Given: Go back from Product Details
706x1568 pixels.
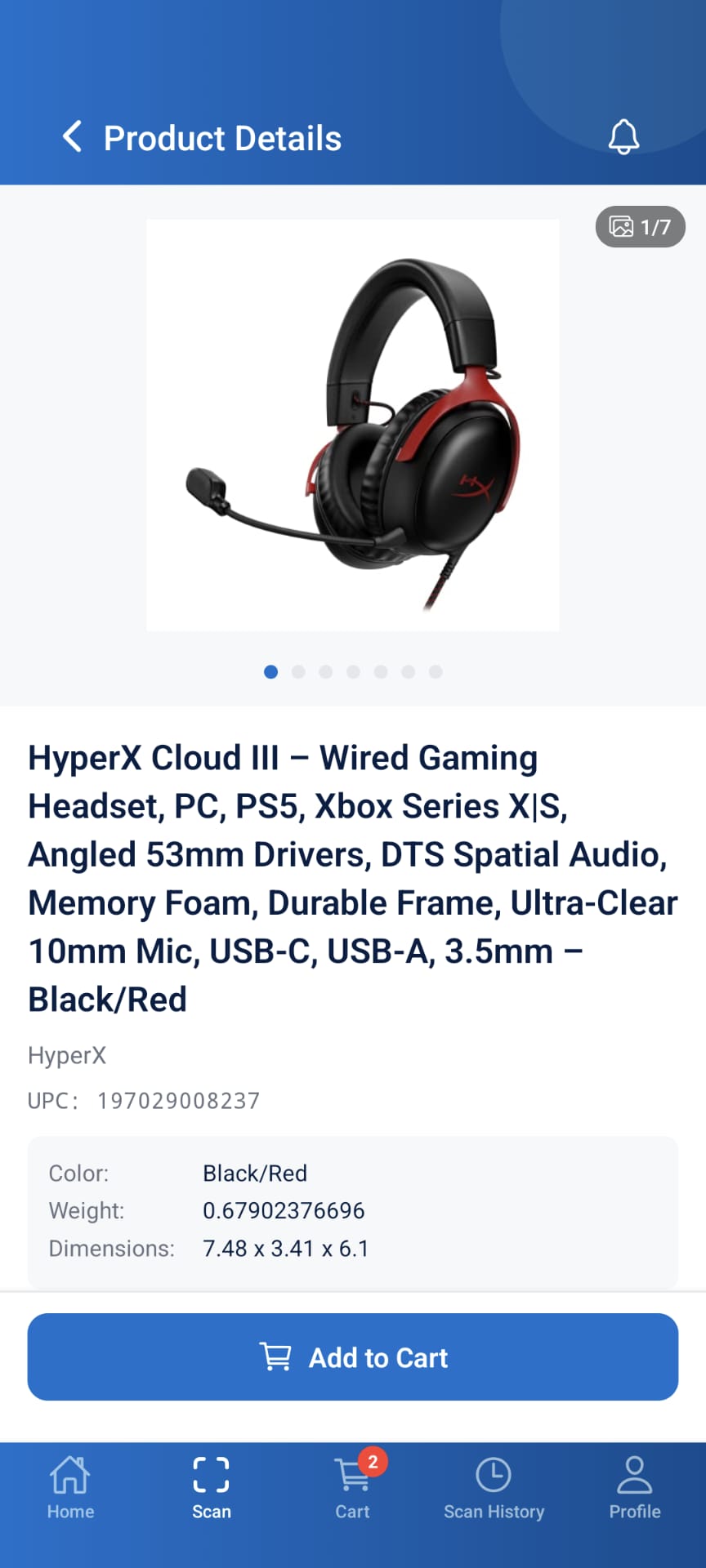Looking at the screenshot, I should 73,137.
